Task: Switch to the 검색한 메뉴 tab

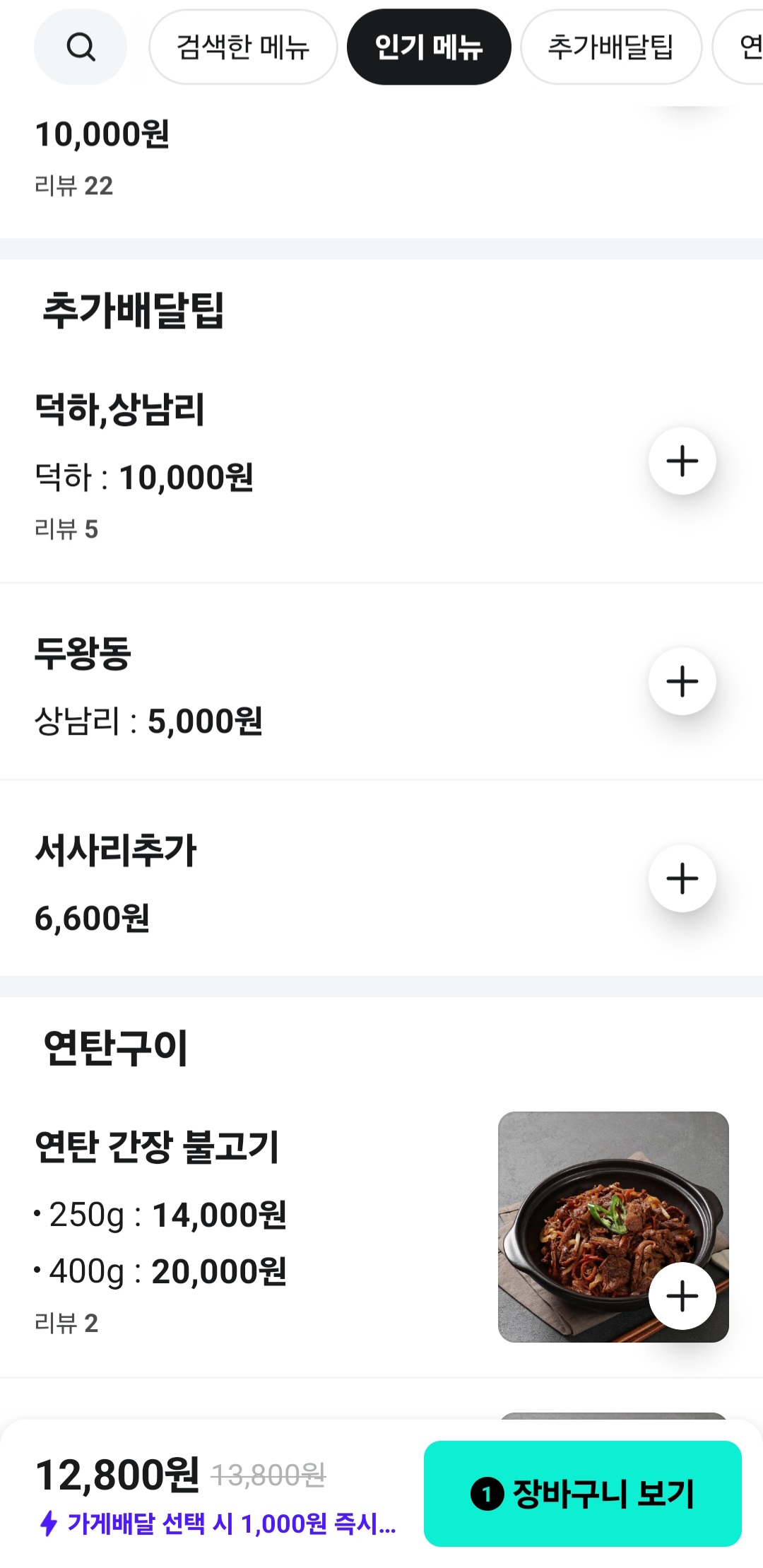Action: (x=243, y=47)
